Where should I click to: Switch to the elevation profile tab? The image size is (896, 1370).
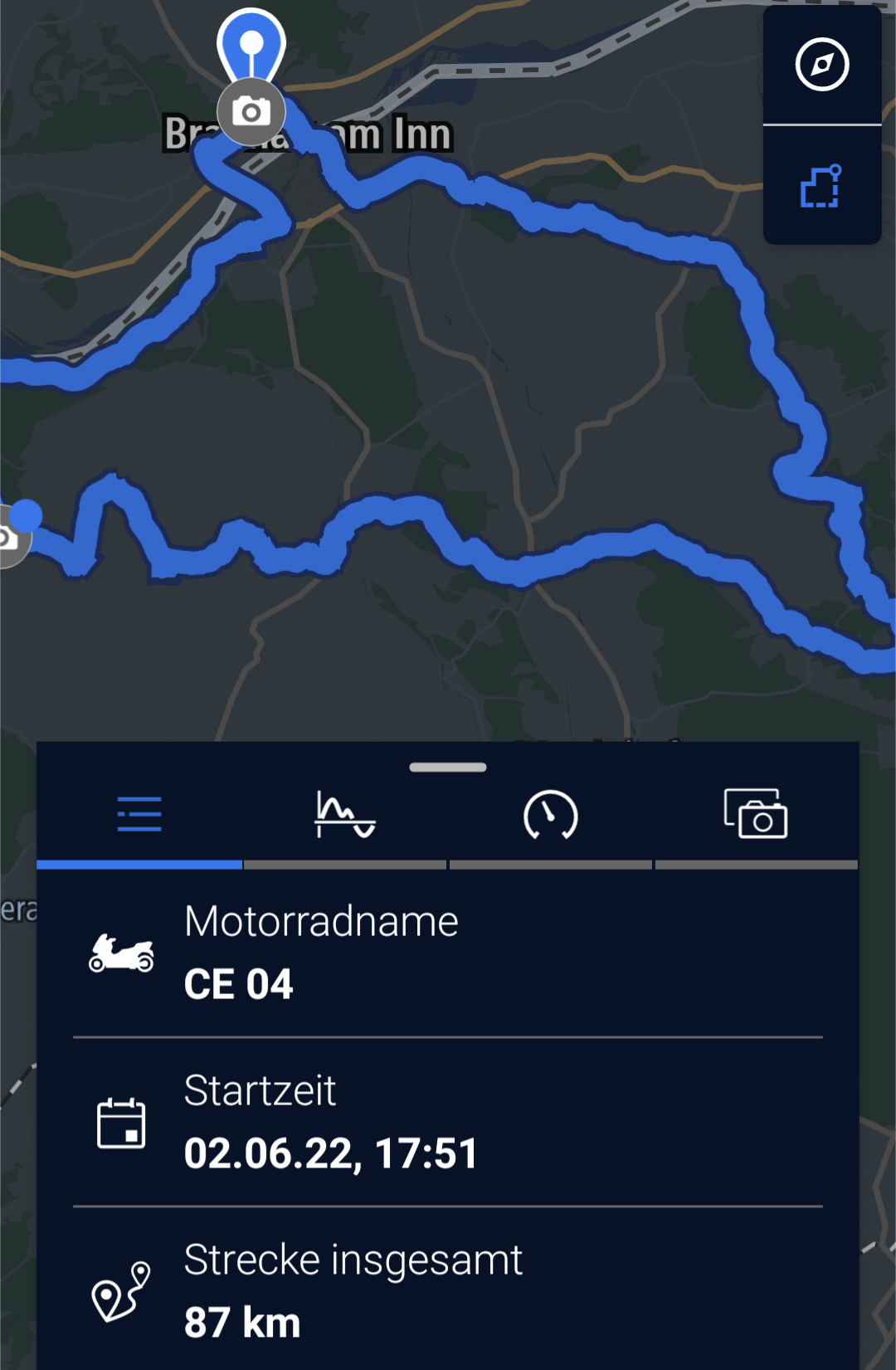click(x=345, y=814)
